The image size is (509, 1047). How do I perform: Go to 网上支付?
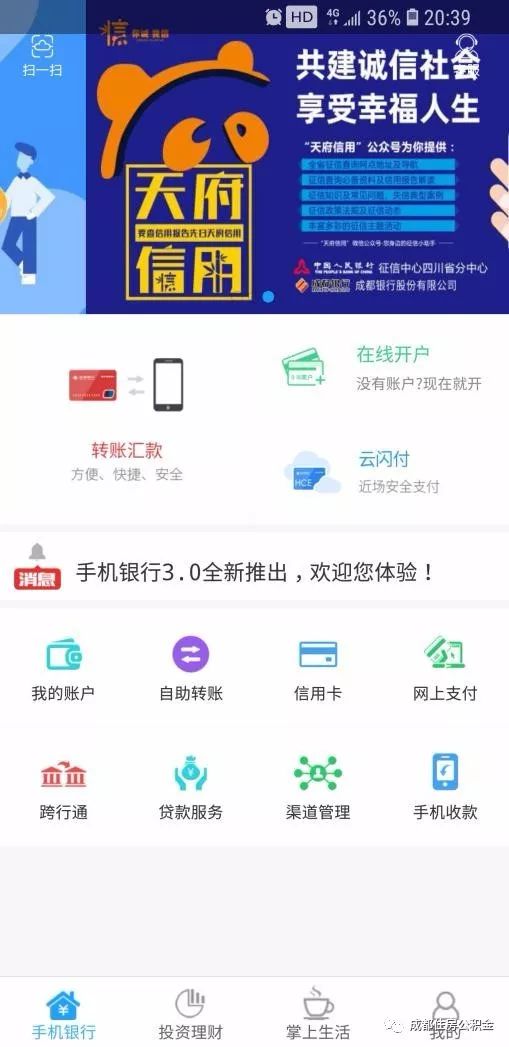pyautogui.click(x=445, y=668)
